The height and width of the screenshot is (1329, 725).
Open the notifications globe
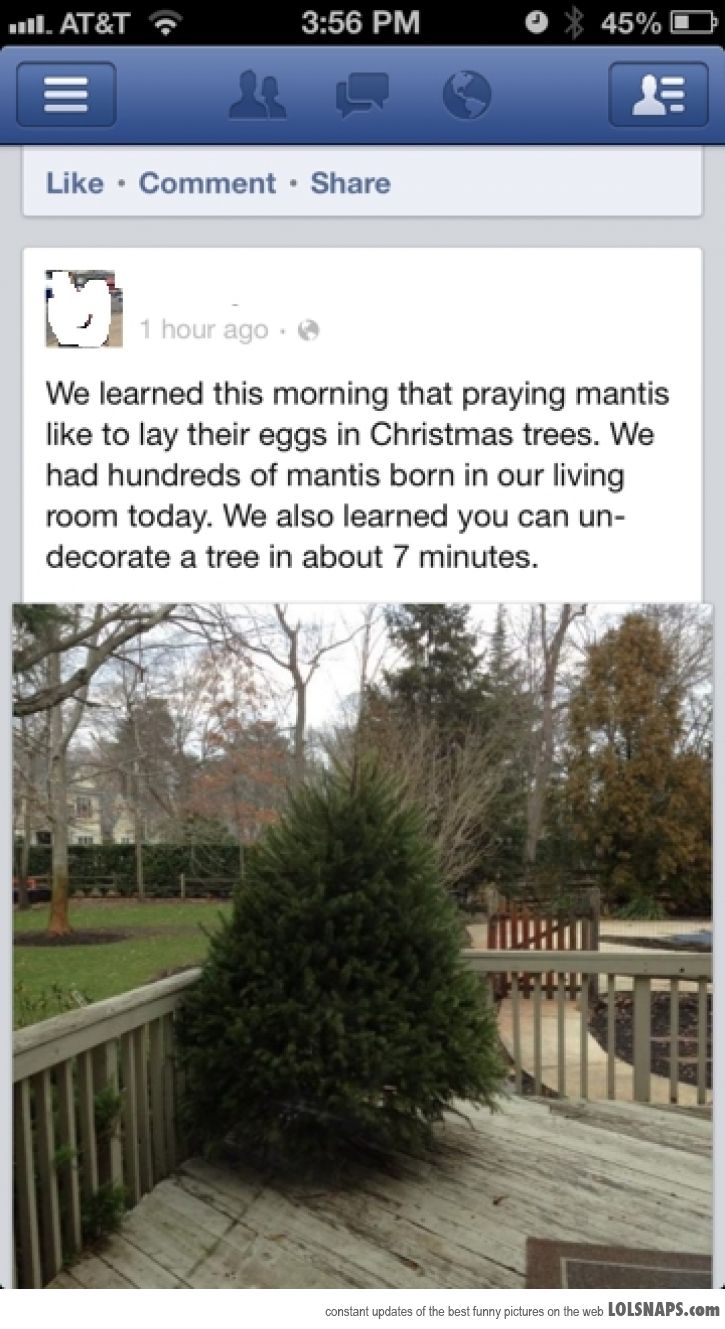click(x=467, y=96)
